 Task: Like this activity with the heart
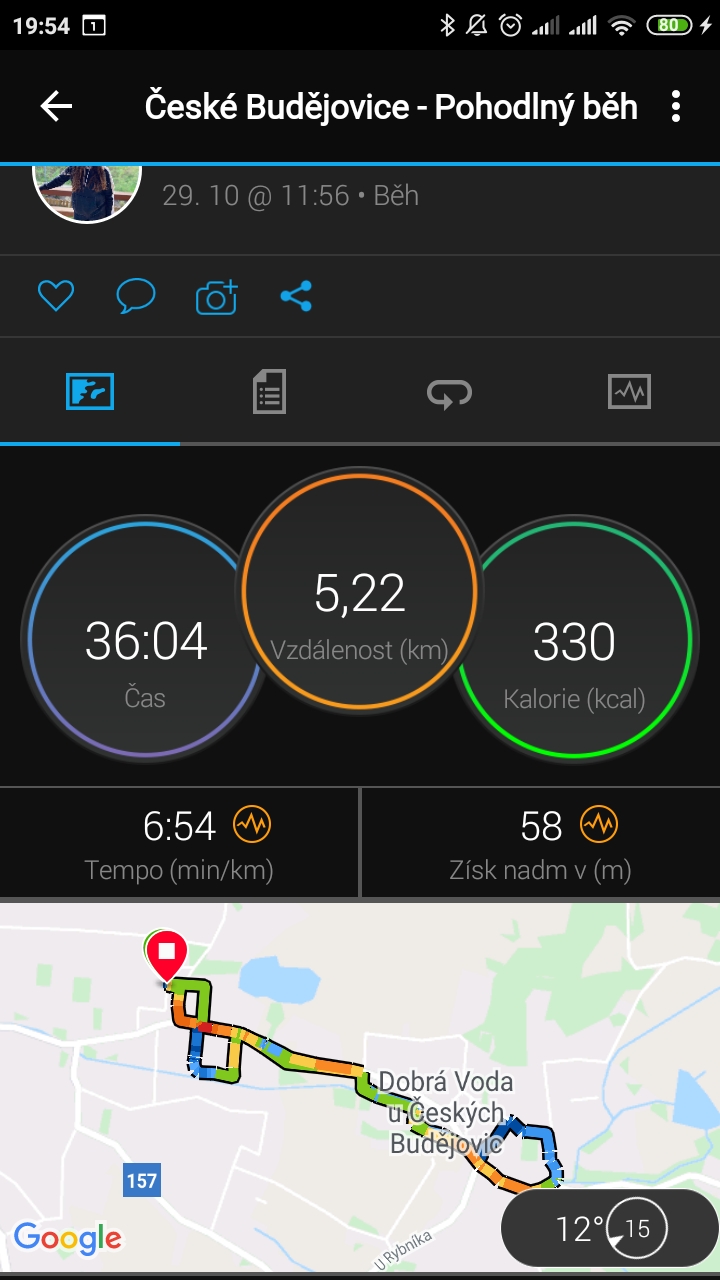pos(56,296)
